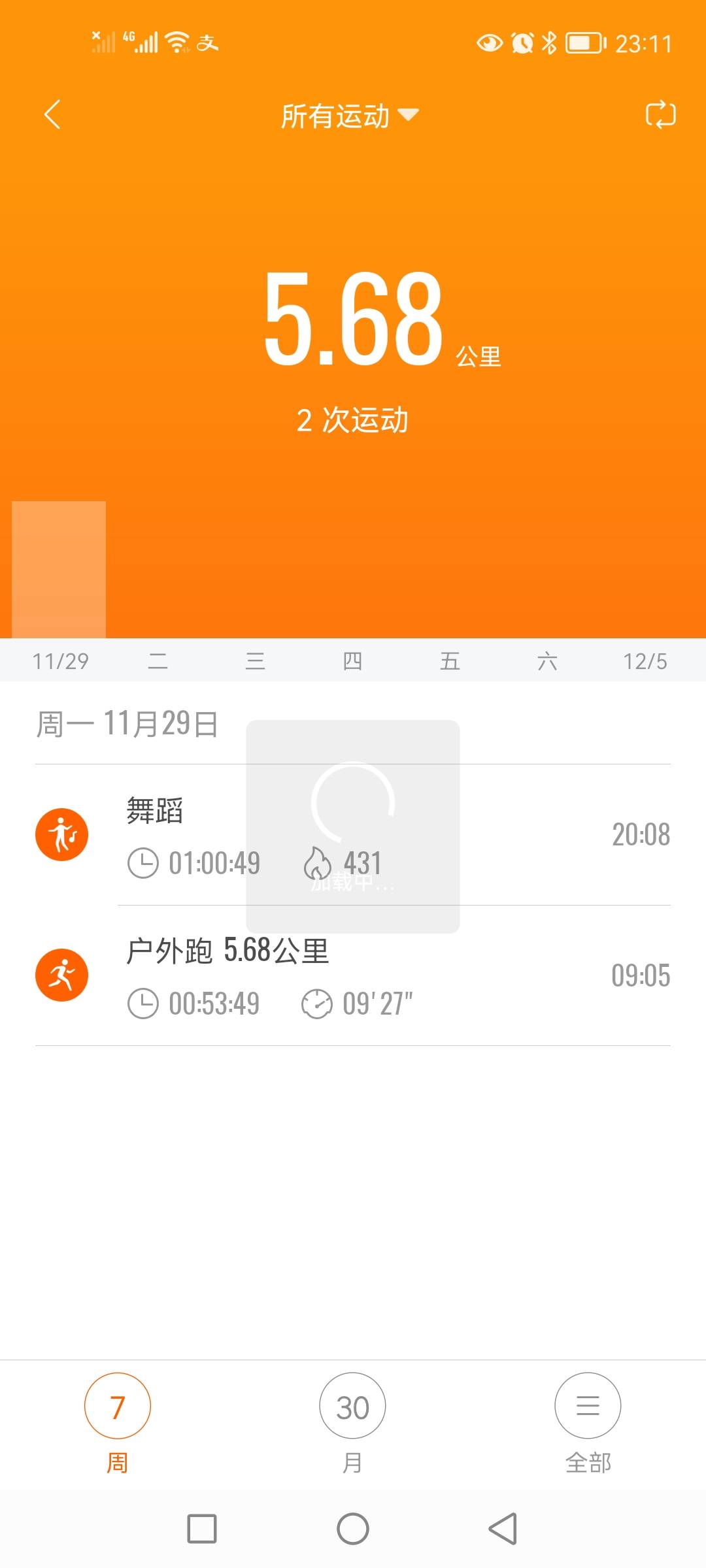Image resolution: width=706 pixels, height=1568 pixels.
Task: Select 12/5 in the date strip
Action: coord(646,661)
